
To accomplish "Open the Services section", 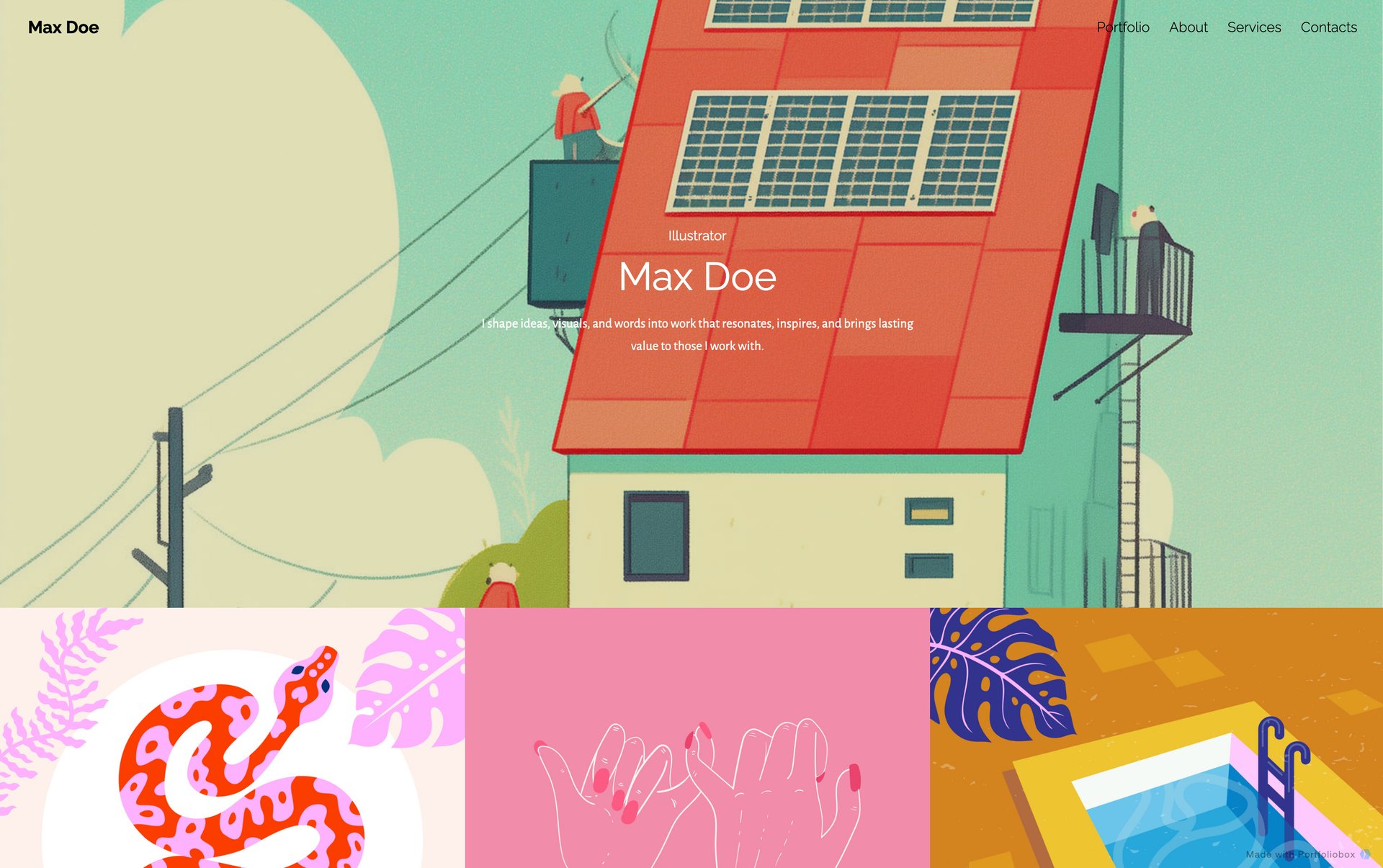I will 1253,27.
